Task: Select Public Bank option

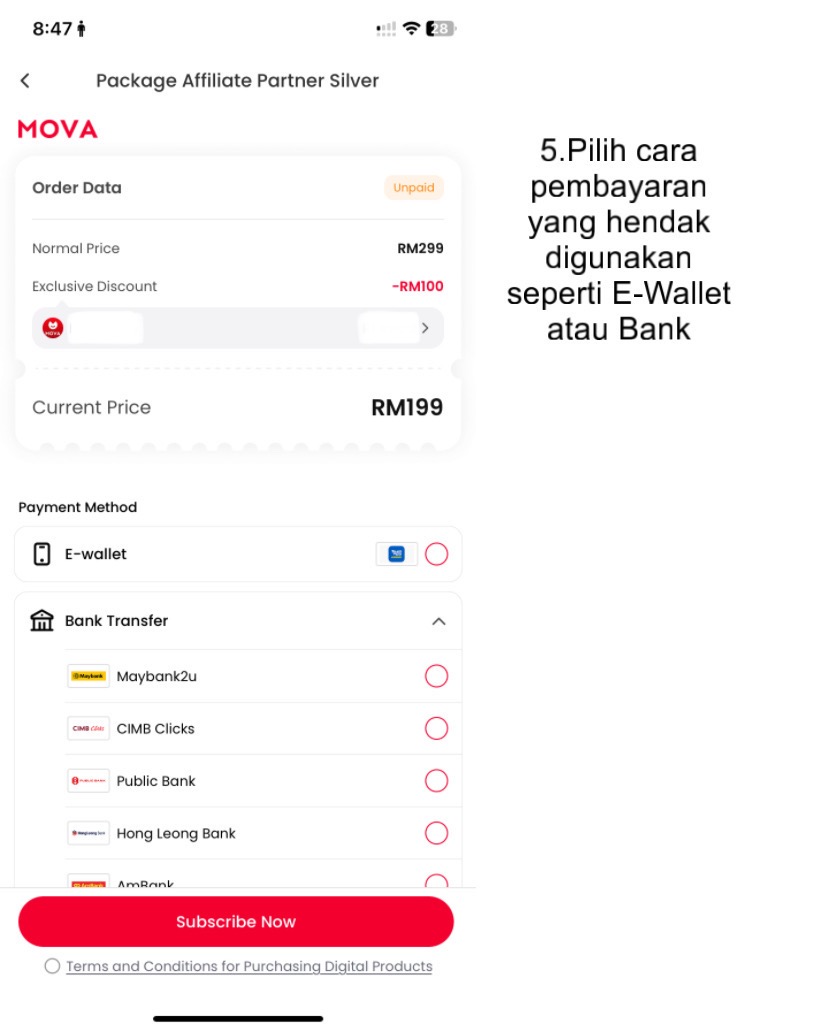Action: tap(436, 781)
